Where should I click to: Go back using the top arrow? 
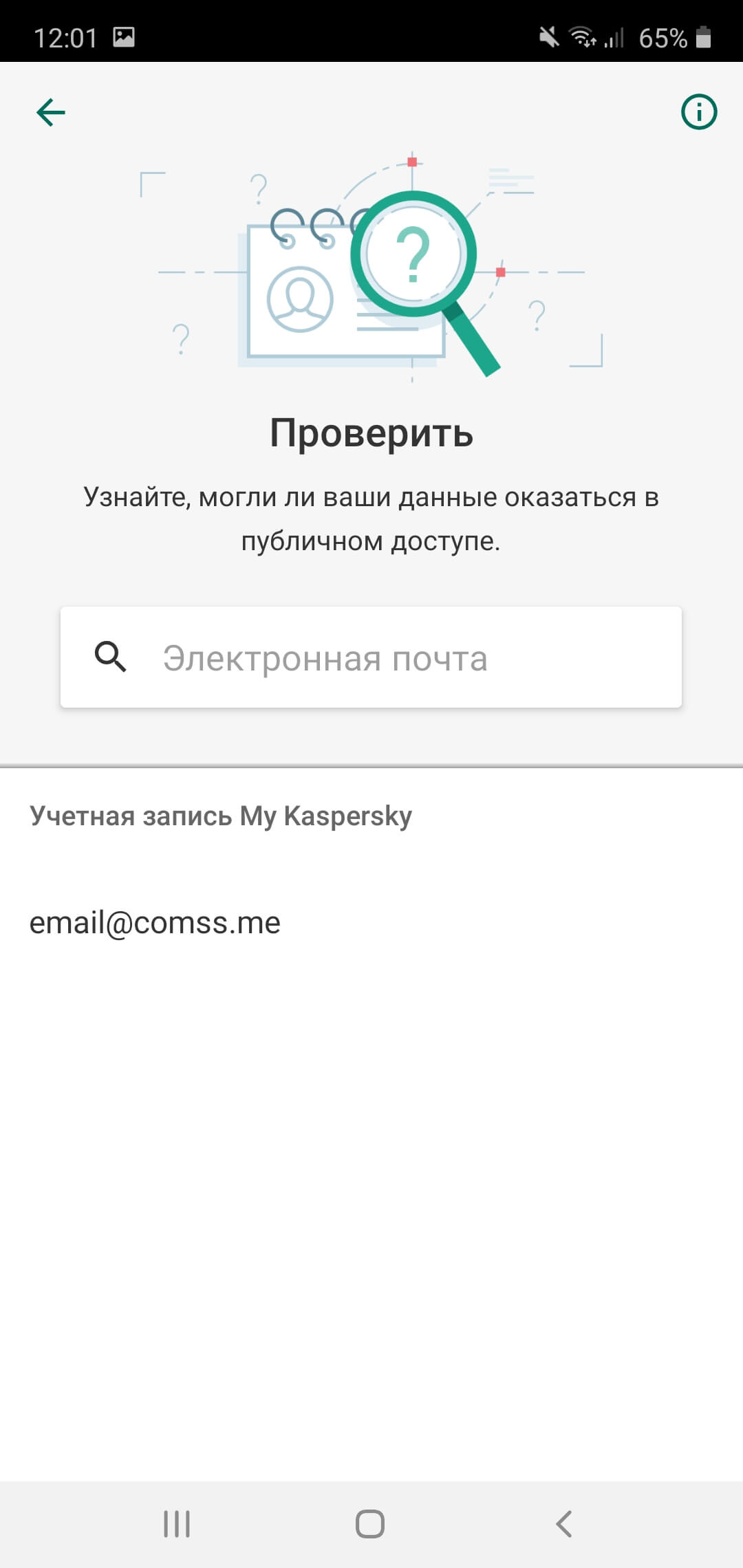[51, 112]
